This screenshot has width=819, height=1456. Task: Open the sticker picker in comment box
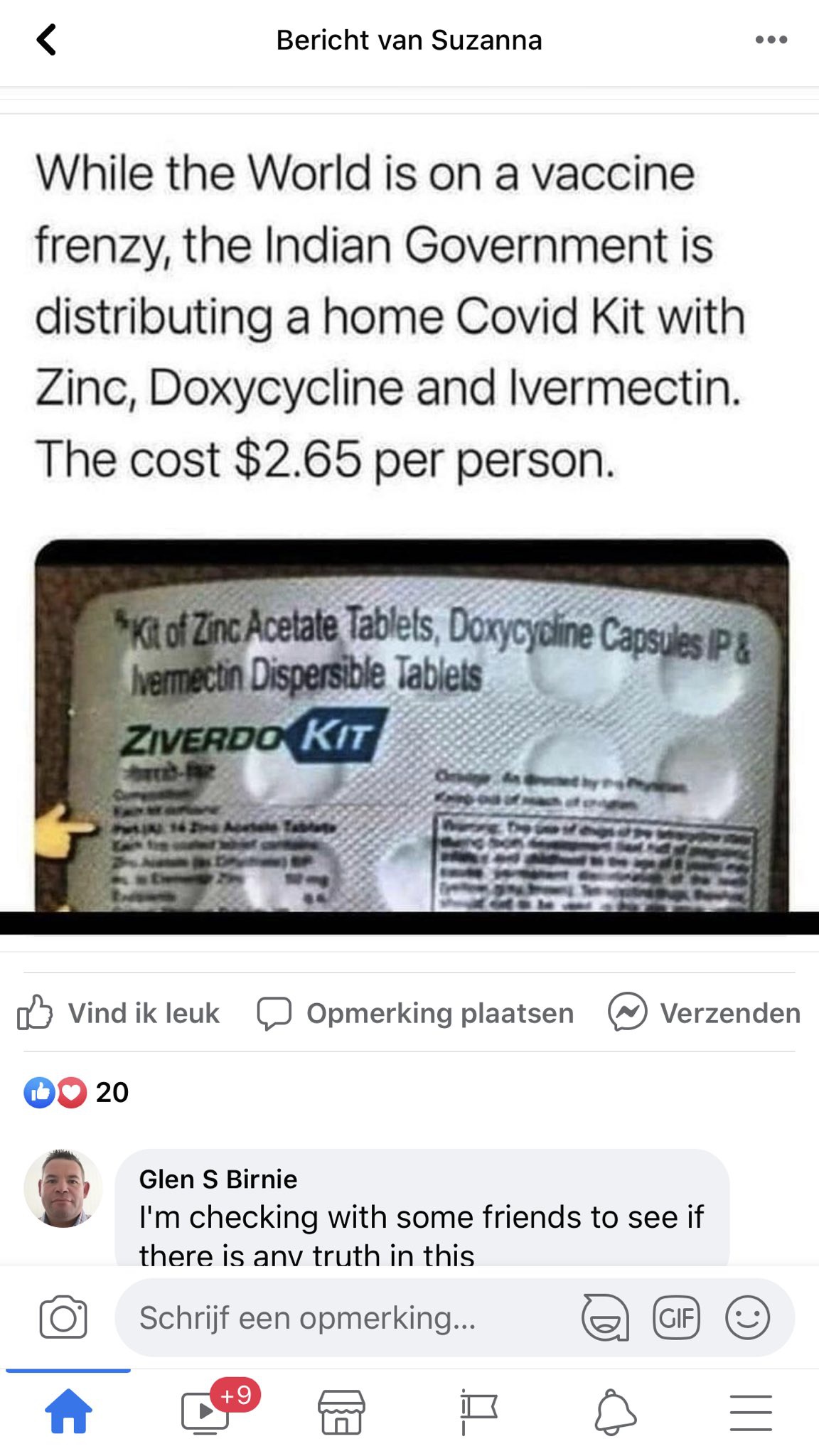point(605,1317)
